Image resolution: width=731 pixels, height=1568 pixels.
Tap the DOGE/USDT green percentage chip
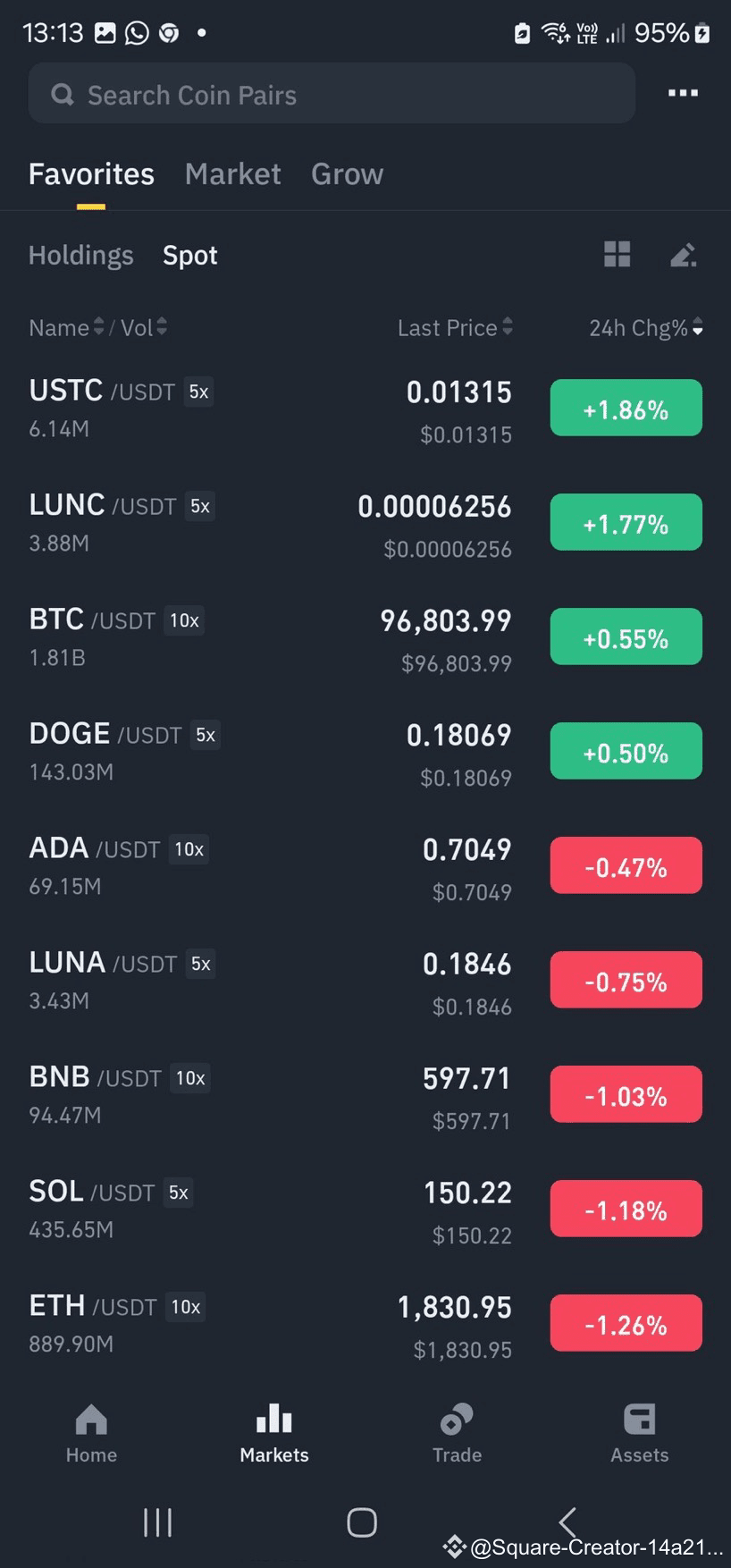pos(626,751)
